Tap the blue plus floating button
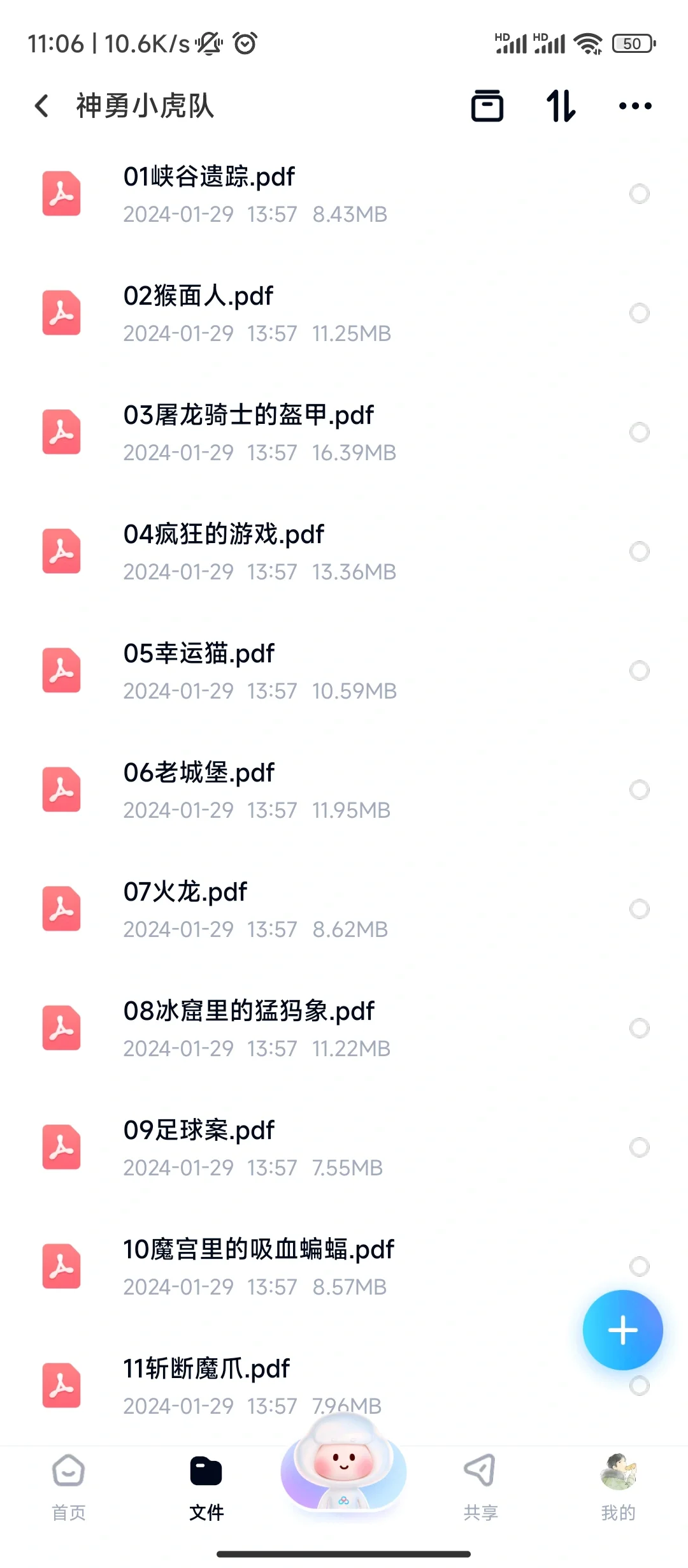The width and height of the screenshot is (688, 1568). 622,1330
